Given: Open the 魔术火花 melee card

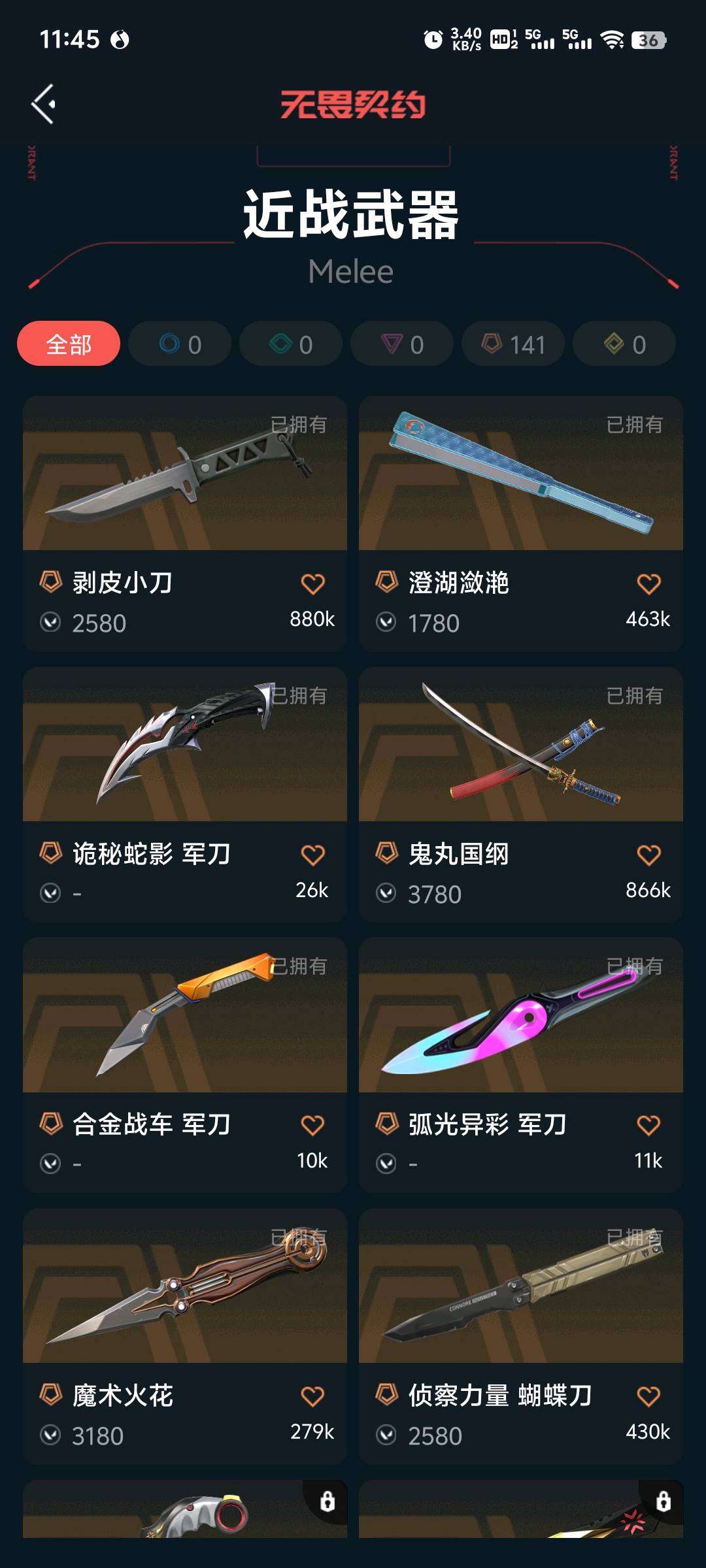Looking at the screenshot, I should coord(184,1287).
